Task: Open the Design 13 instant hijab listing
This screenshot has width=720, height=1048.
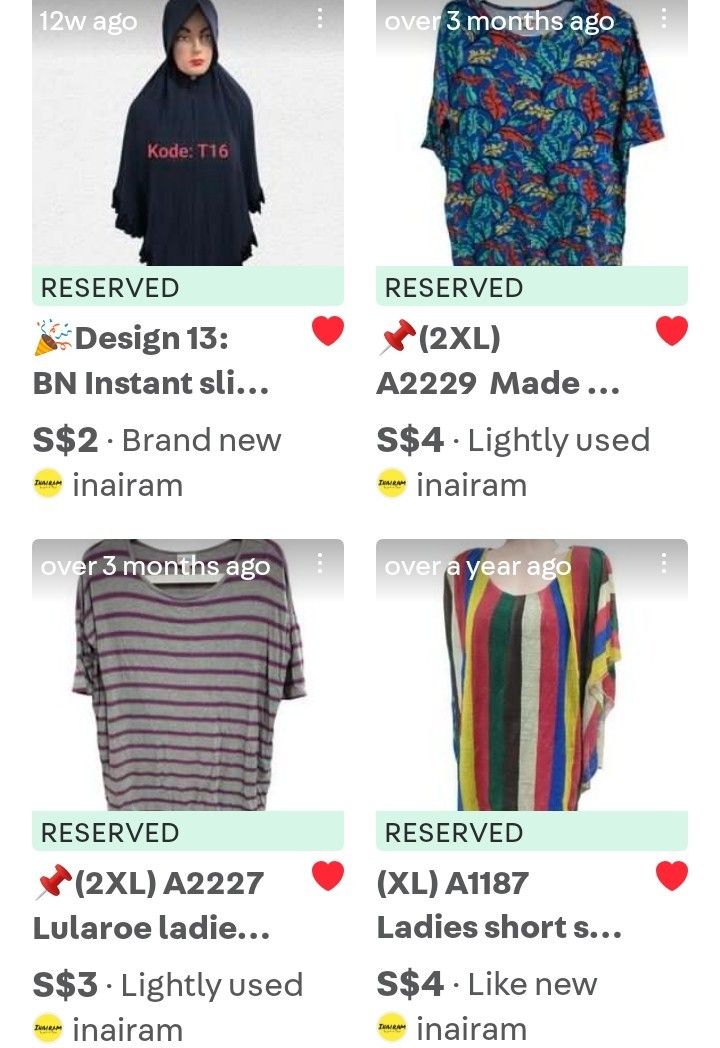Action: (x=188, y=140)
